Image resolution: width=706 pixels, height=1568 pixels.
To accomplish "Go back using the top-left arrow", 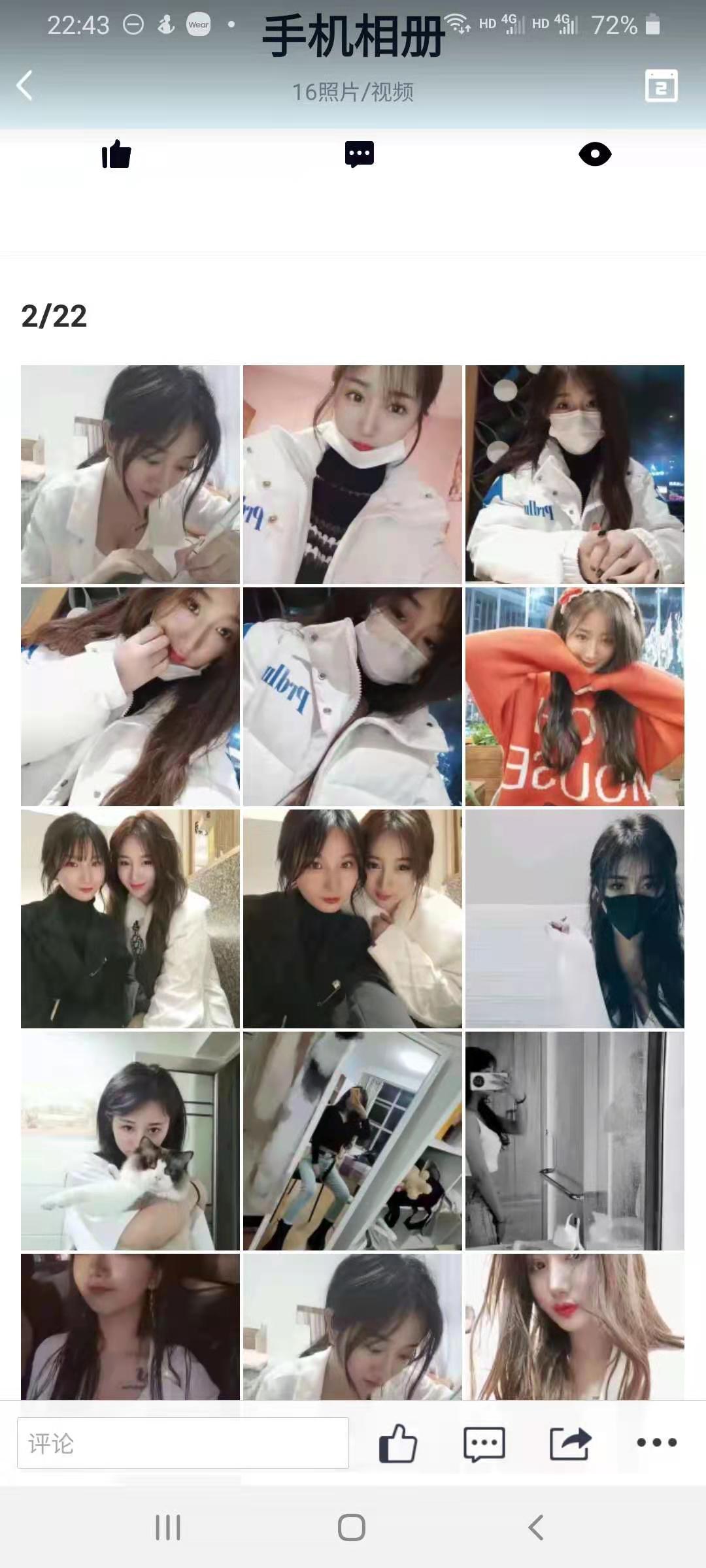I will [24, 86].
